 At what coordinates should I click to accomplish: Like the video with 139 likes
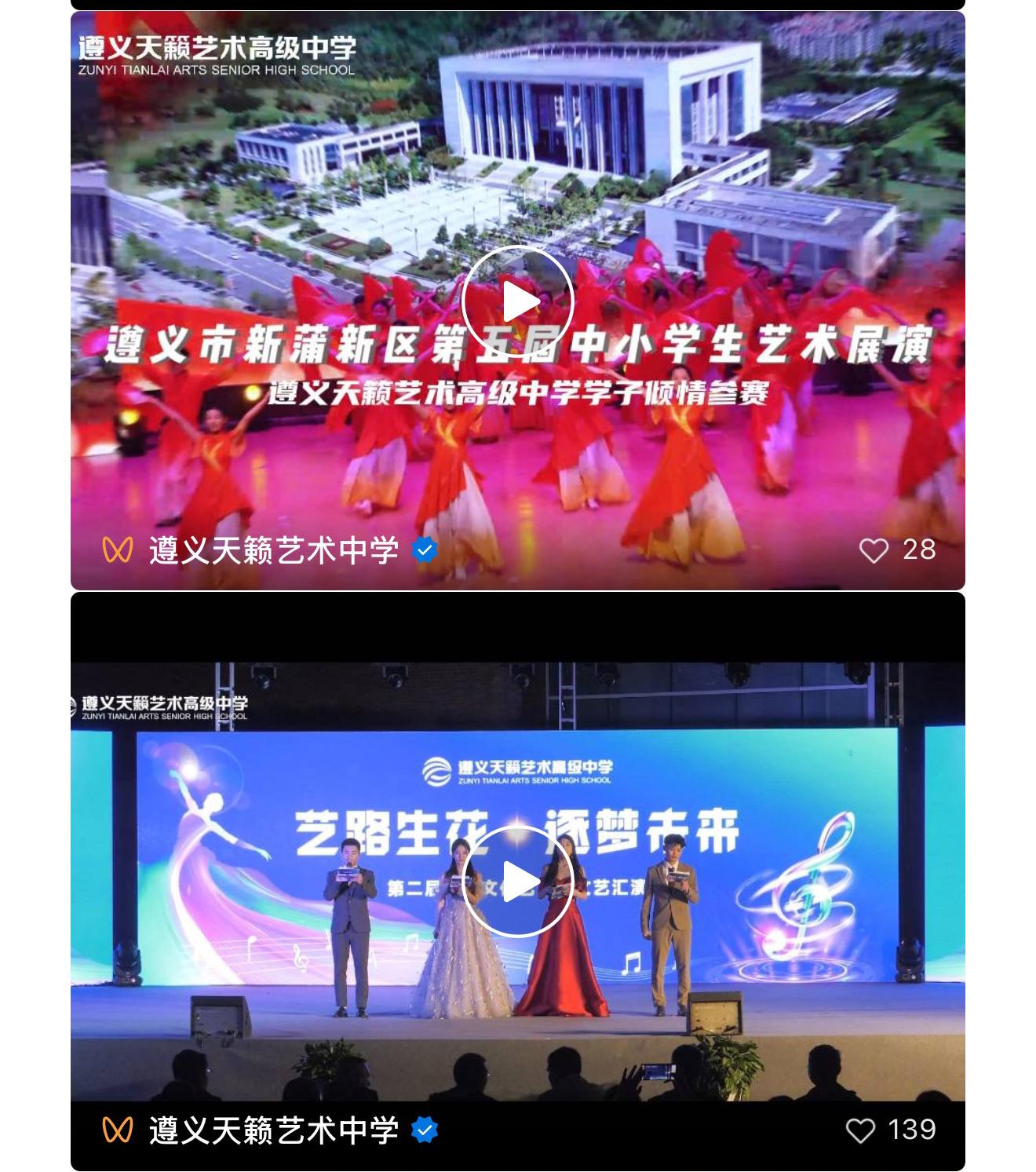[x=860, y=1130]
